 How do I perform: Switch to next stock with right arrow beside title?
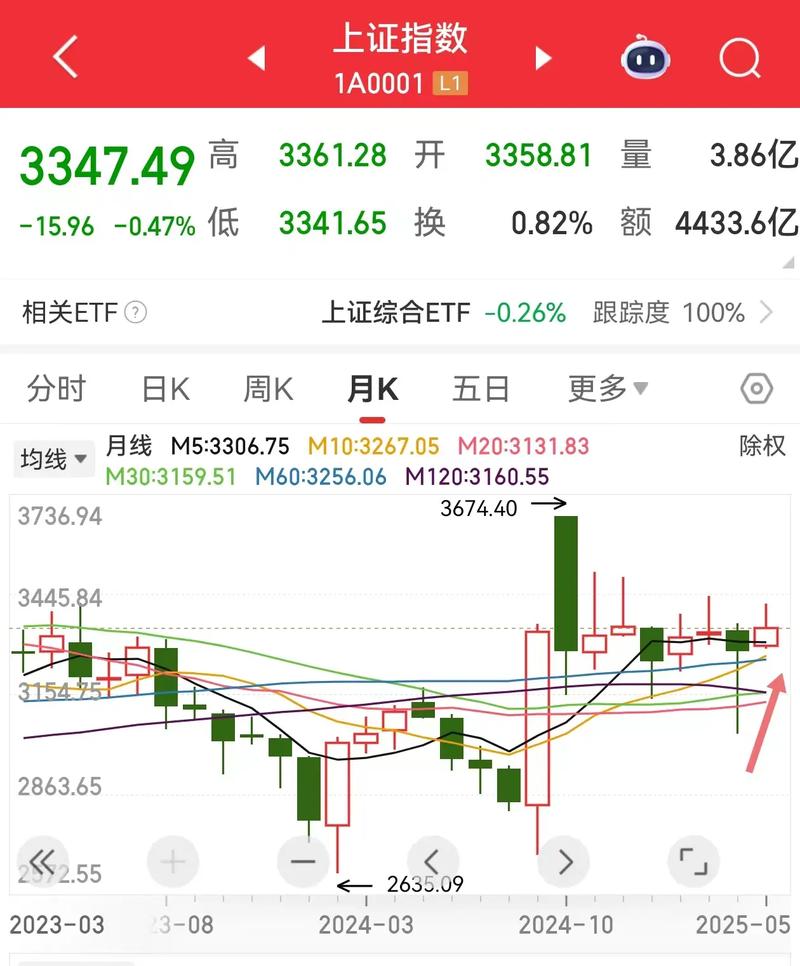542,58
